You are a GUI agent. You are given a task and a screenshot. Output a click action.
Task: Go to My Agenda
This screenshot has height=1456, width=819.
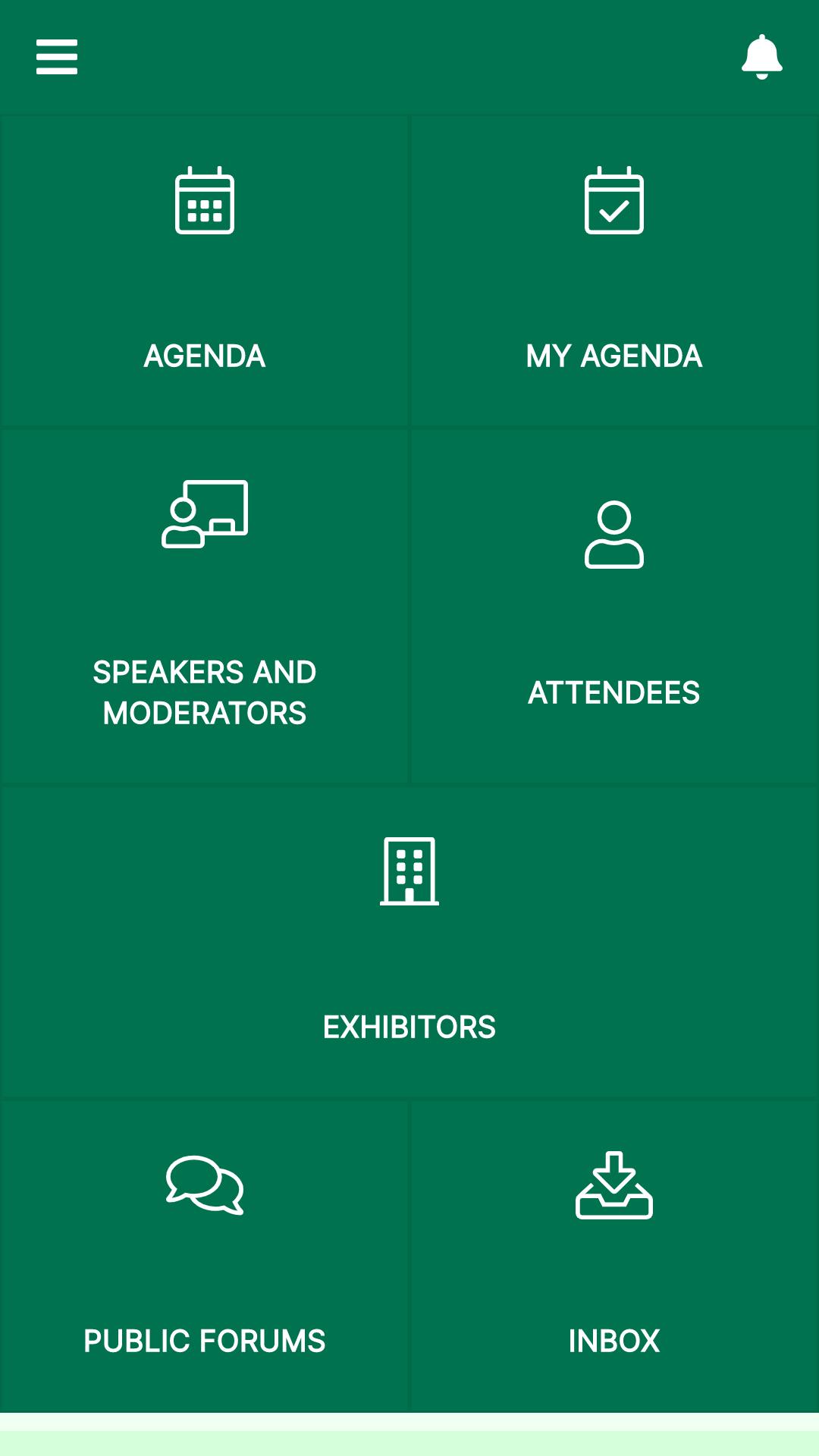(614, 271)
